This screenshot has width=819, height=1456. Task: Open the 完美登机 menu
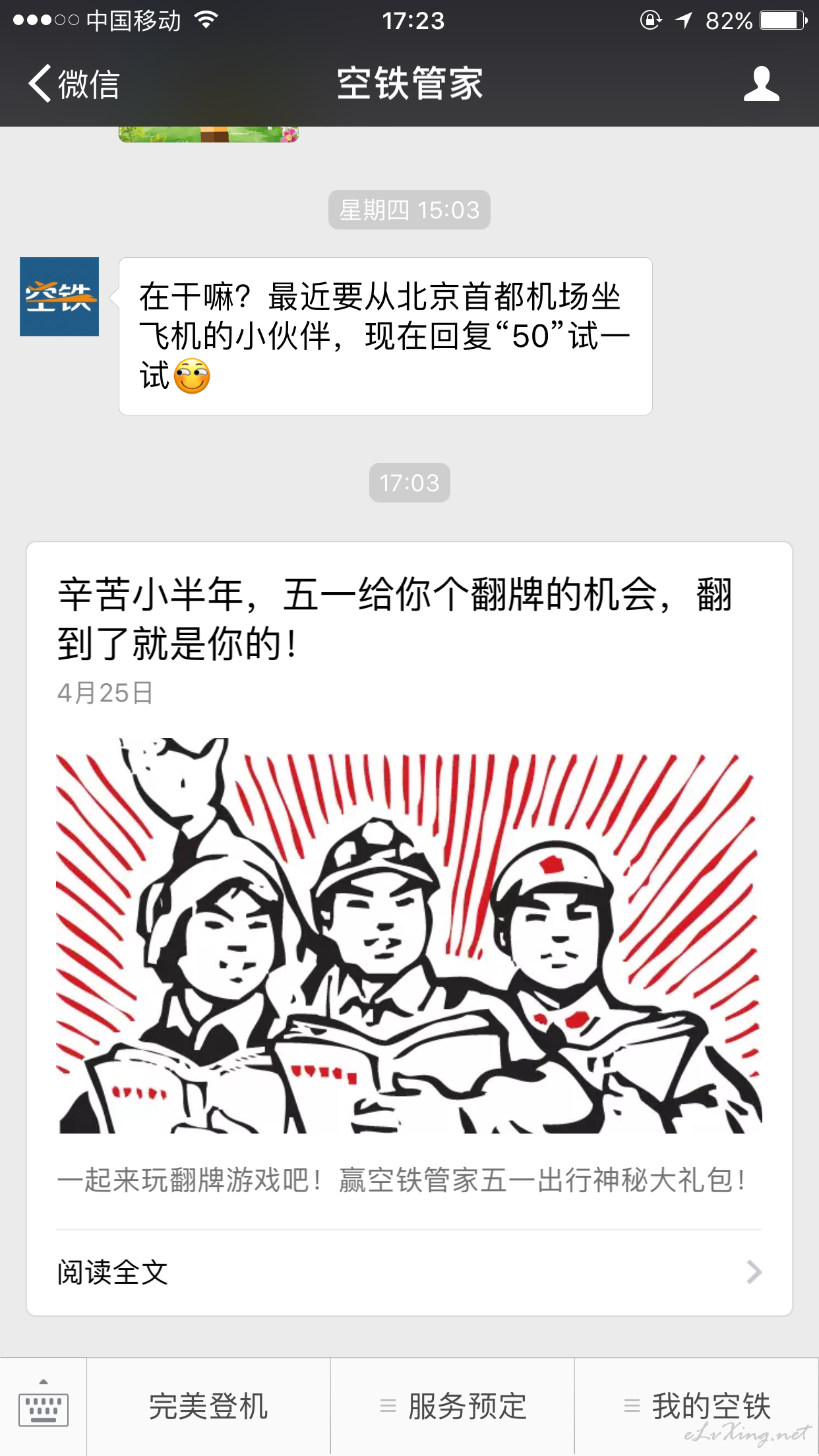click(x=208, y=1407)
